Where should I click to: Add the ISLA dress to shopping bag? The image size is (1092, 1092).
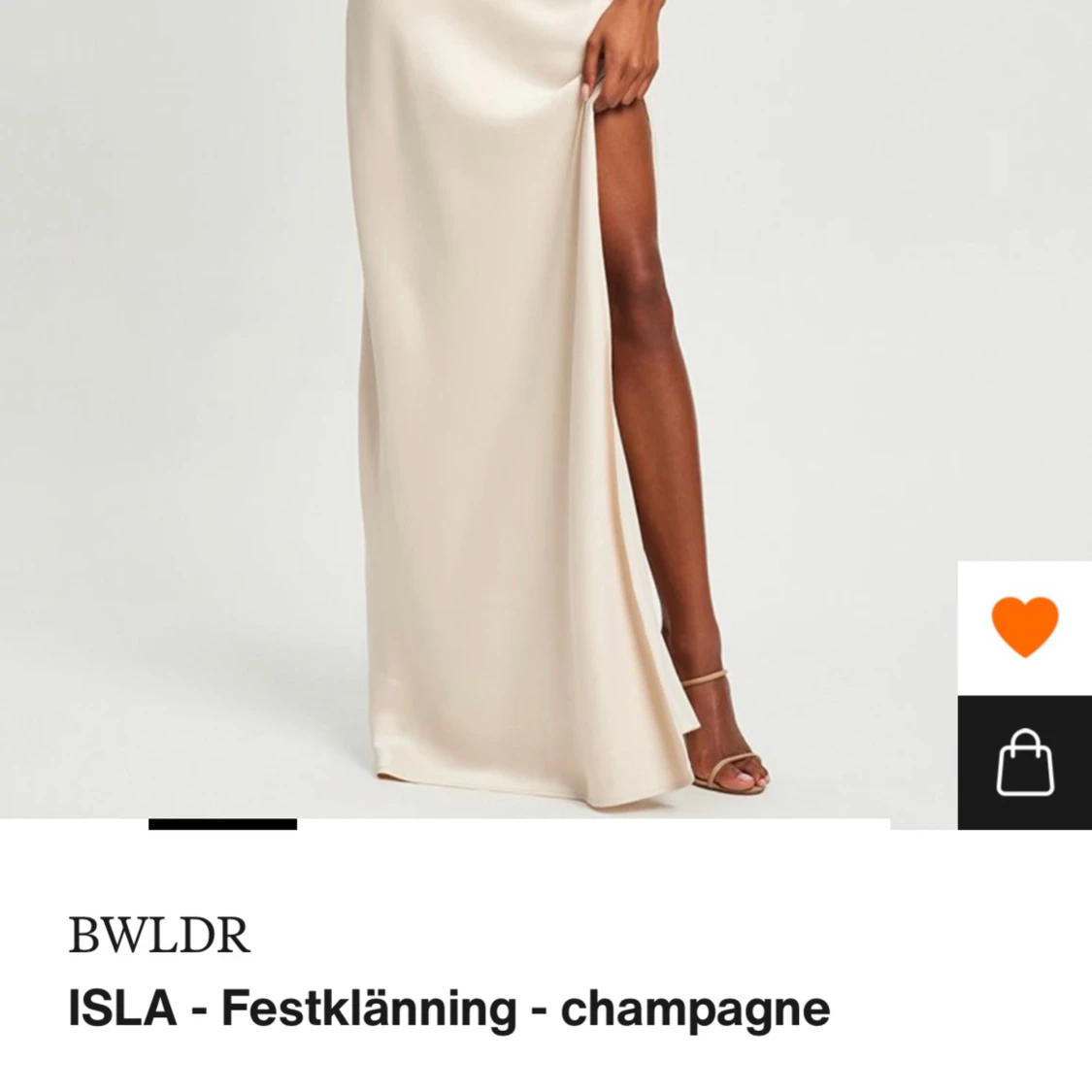[x=1024, y=763]
